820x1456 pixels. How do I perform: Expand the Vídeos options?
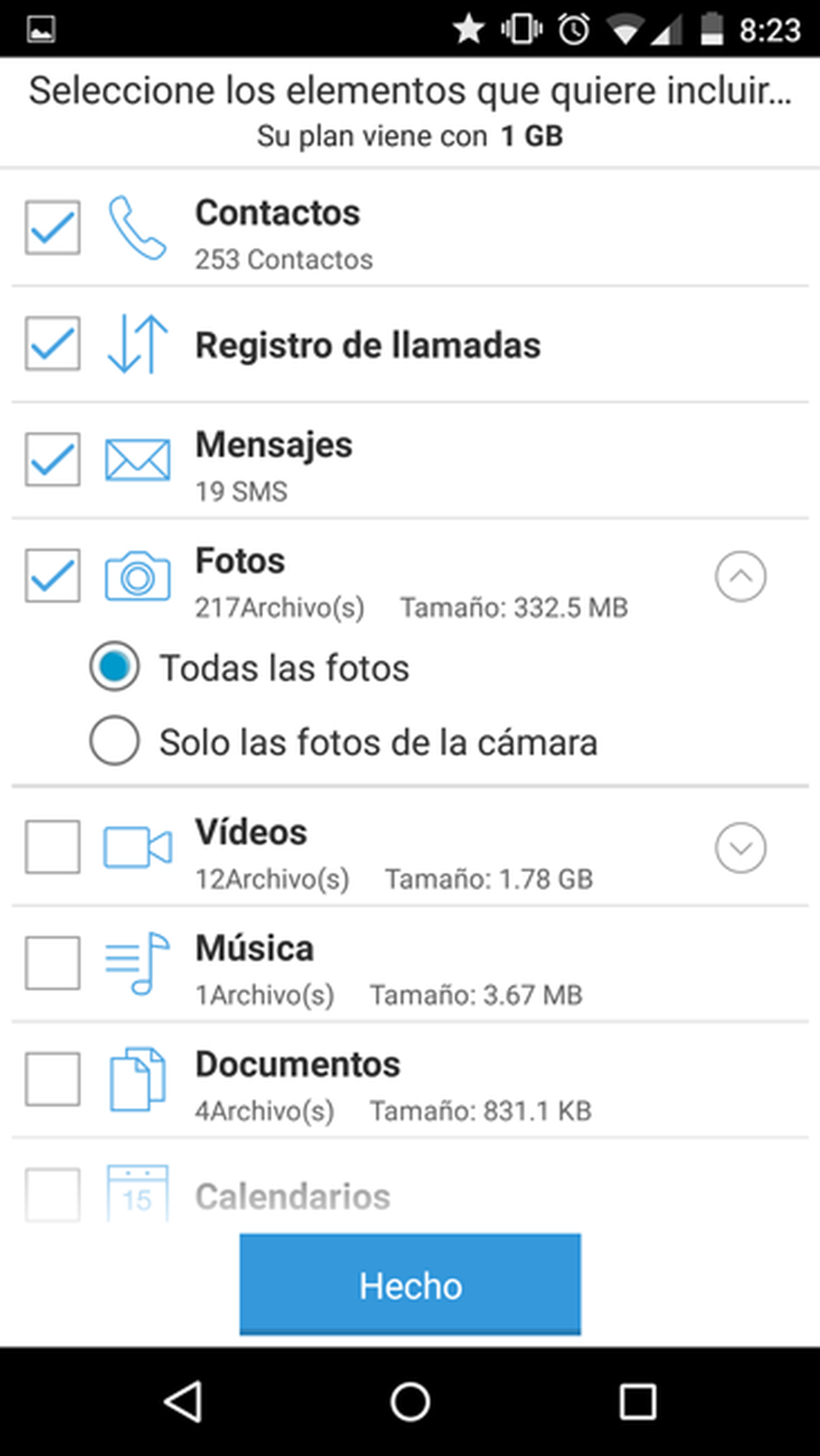(x=740, y=848)
